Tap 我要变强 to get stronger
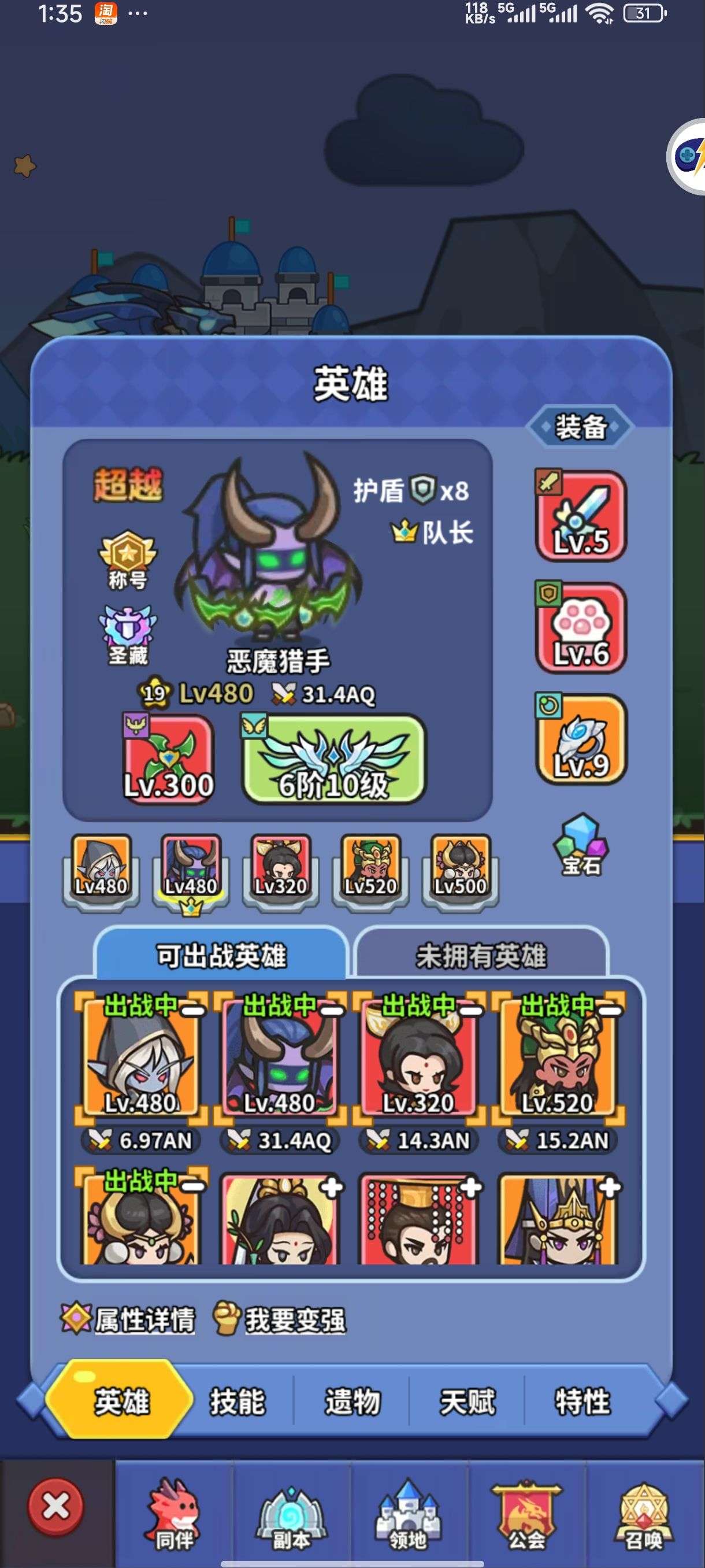 point(280,1319)
